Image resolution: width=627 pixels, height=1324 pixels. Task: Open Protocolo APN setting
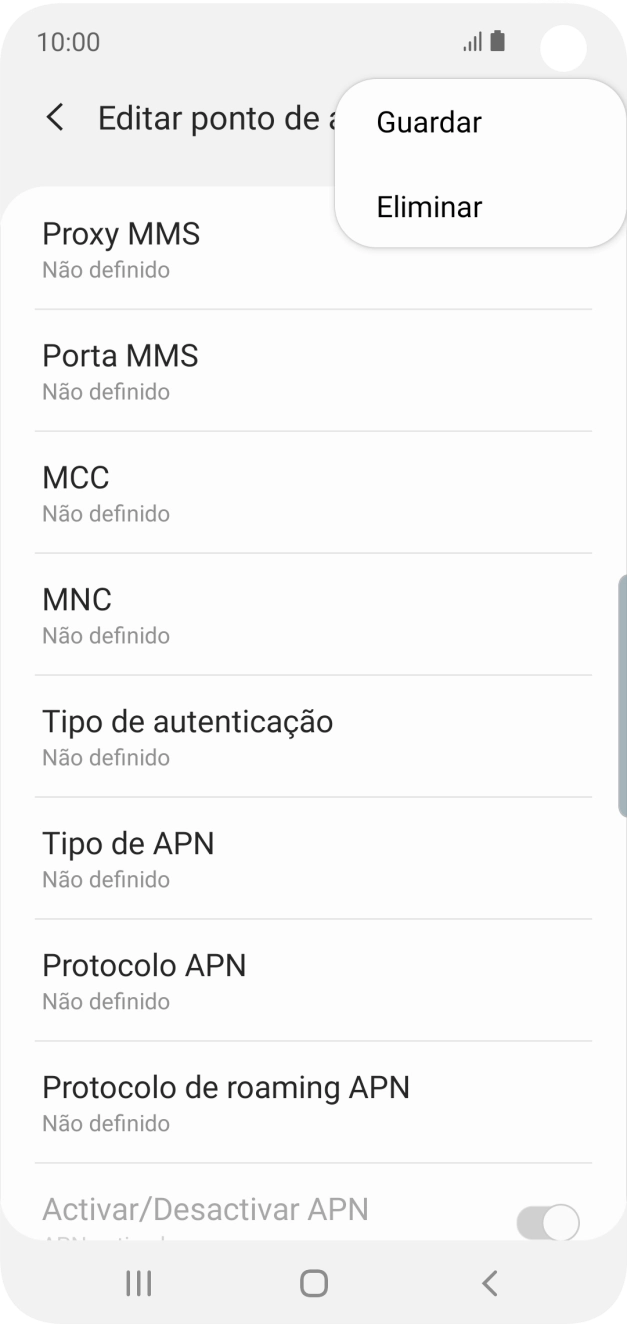click(x=313, y=981)
